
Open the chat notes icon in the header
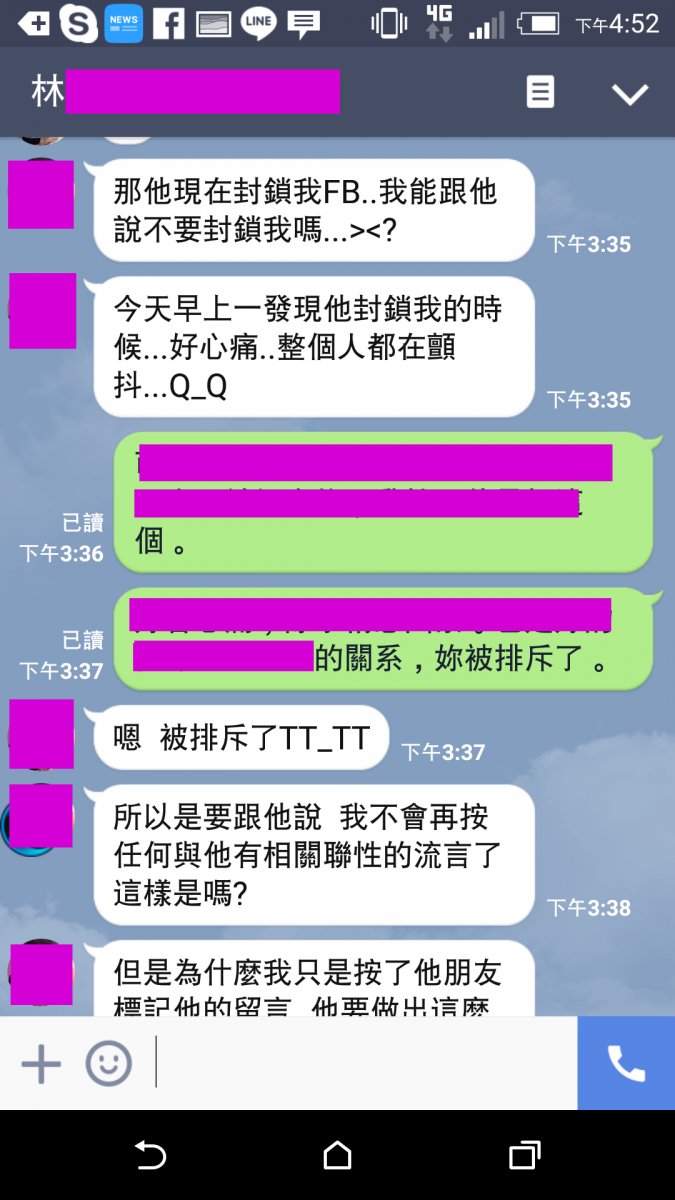(540, 93)
